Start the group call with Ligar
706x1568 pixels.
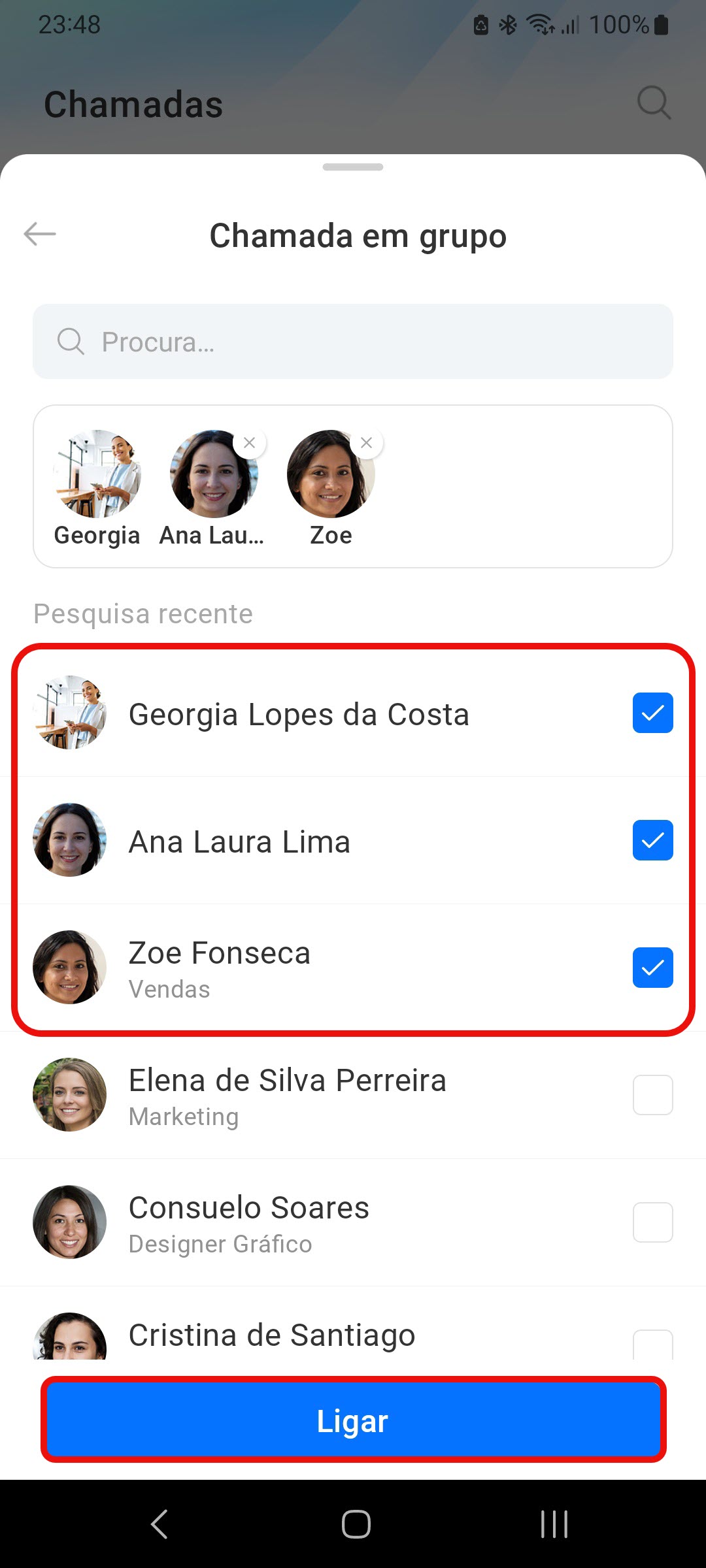tap(353, 1422)
